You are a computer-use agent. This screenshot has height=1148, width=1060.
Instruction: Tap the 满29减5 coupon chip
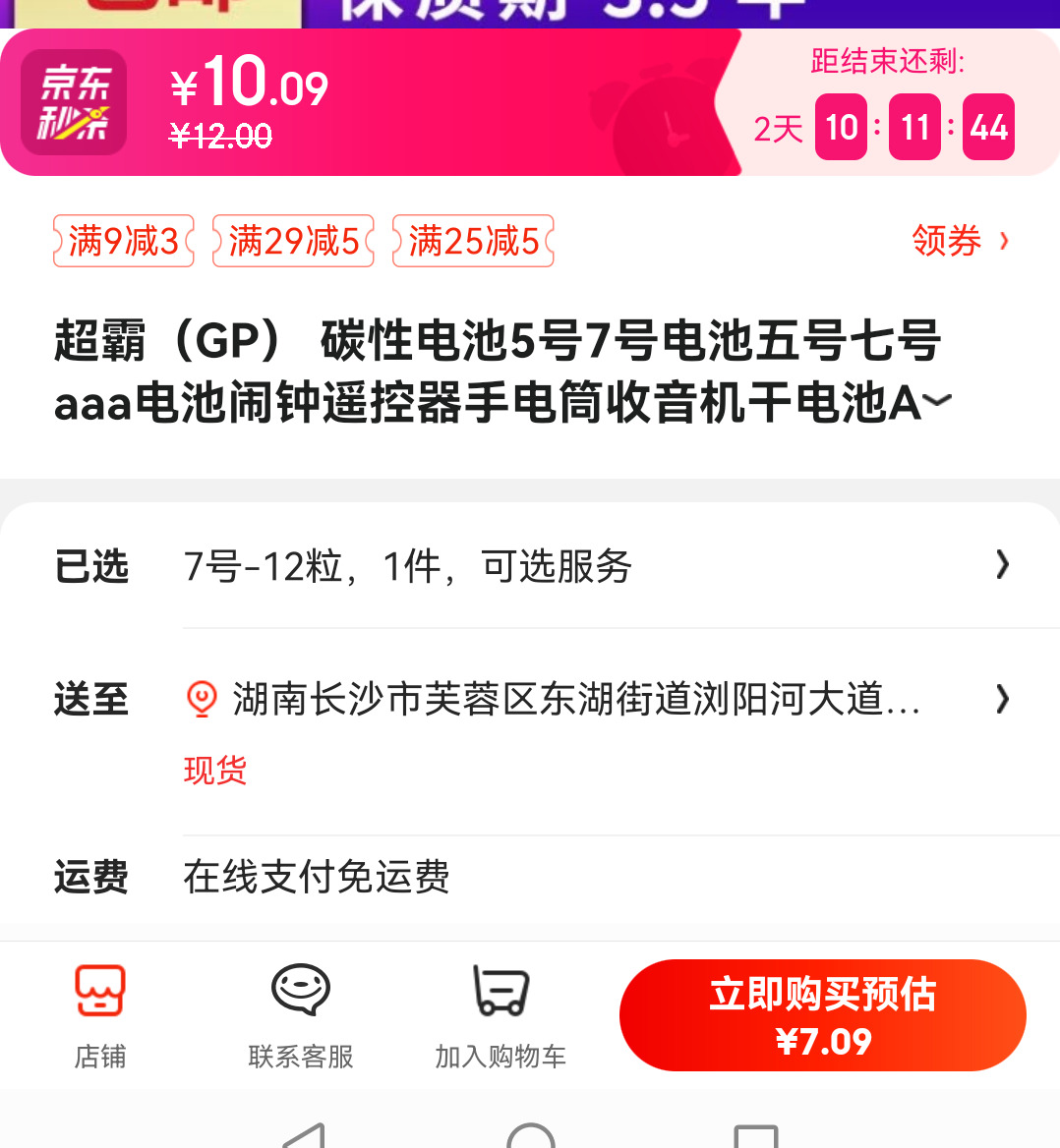pyautogui.click(x=293, y=241)
